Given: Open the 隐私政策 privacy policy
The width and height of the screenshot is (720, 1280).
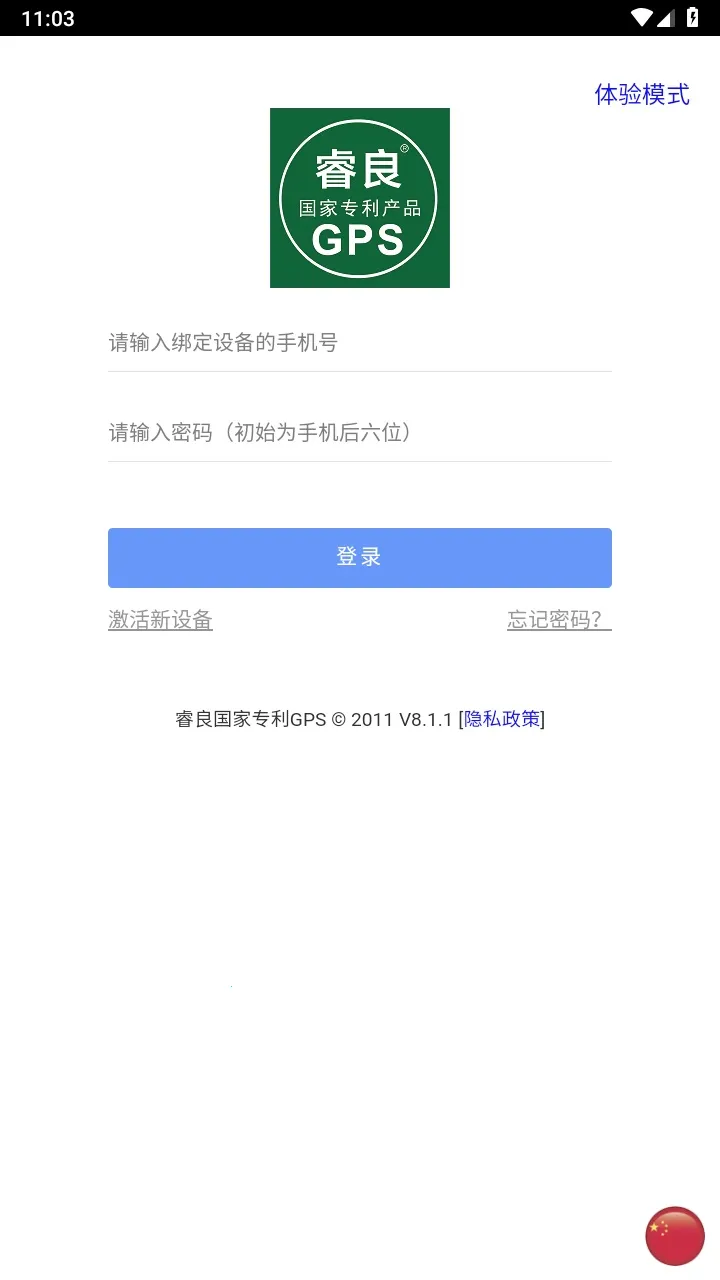Looking at the screenshot, I should 501,719.
